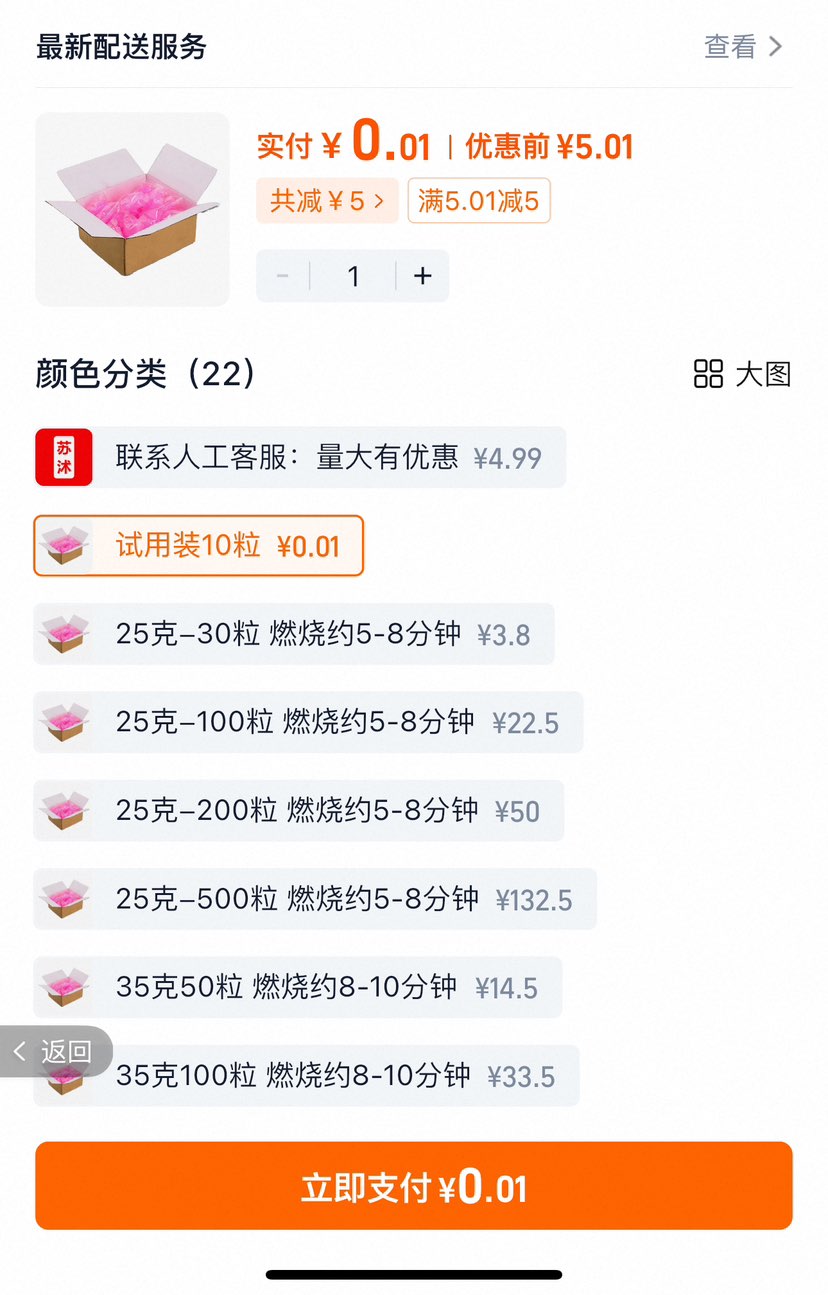
Task: Expand the 共减¥5 discount details
Action: [x=327, y=201]
